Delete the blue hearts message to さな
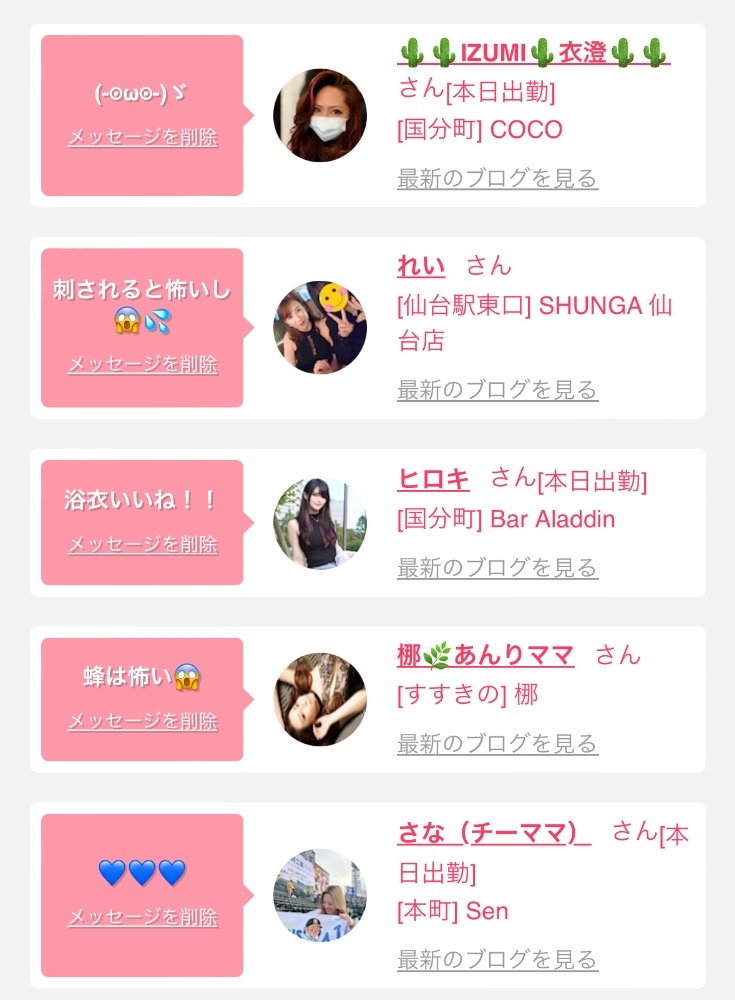 click(142, 917)
